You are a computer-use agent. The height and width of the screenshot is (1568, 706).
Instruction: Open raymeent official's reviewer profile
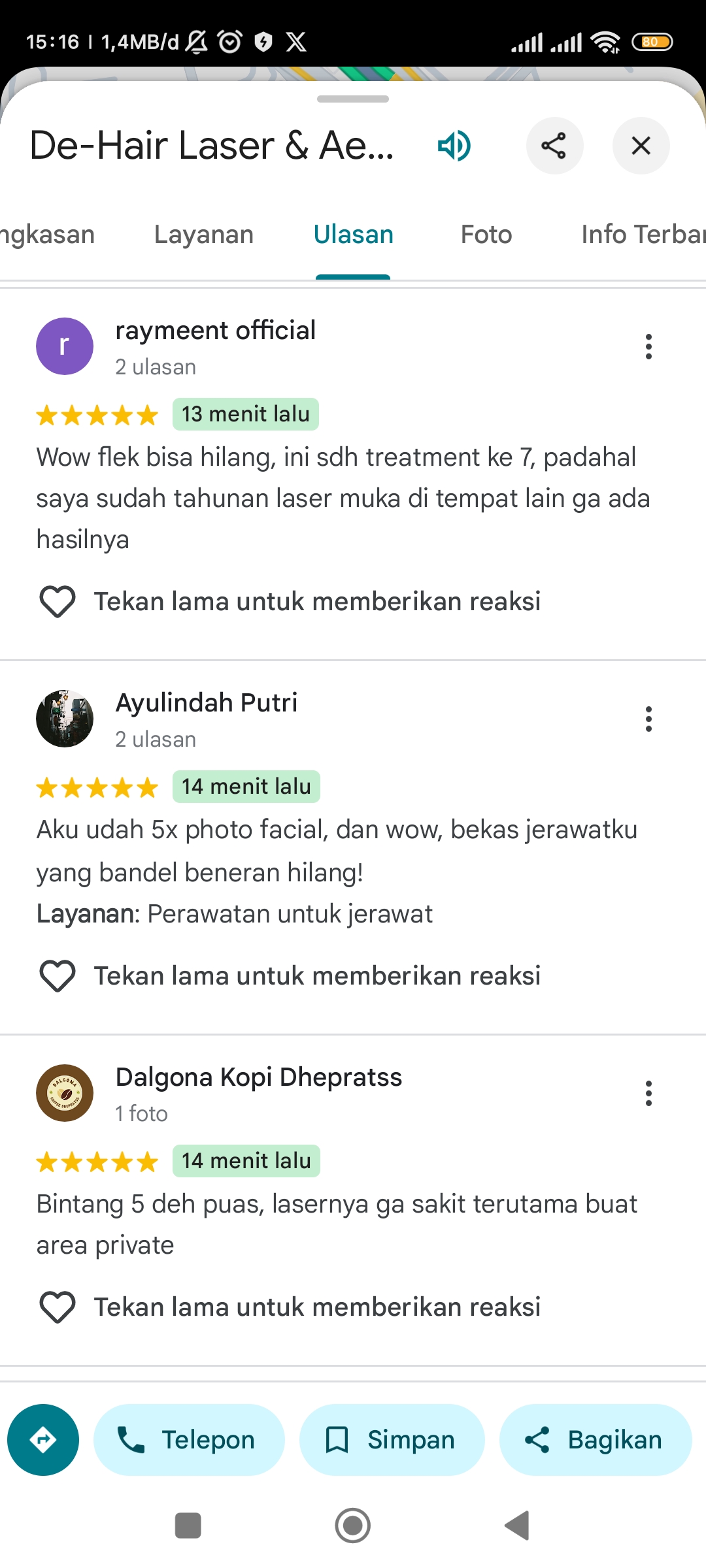pyautogui.click(x=65, y=346)
